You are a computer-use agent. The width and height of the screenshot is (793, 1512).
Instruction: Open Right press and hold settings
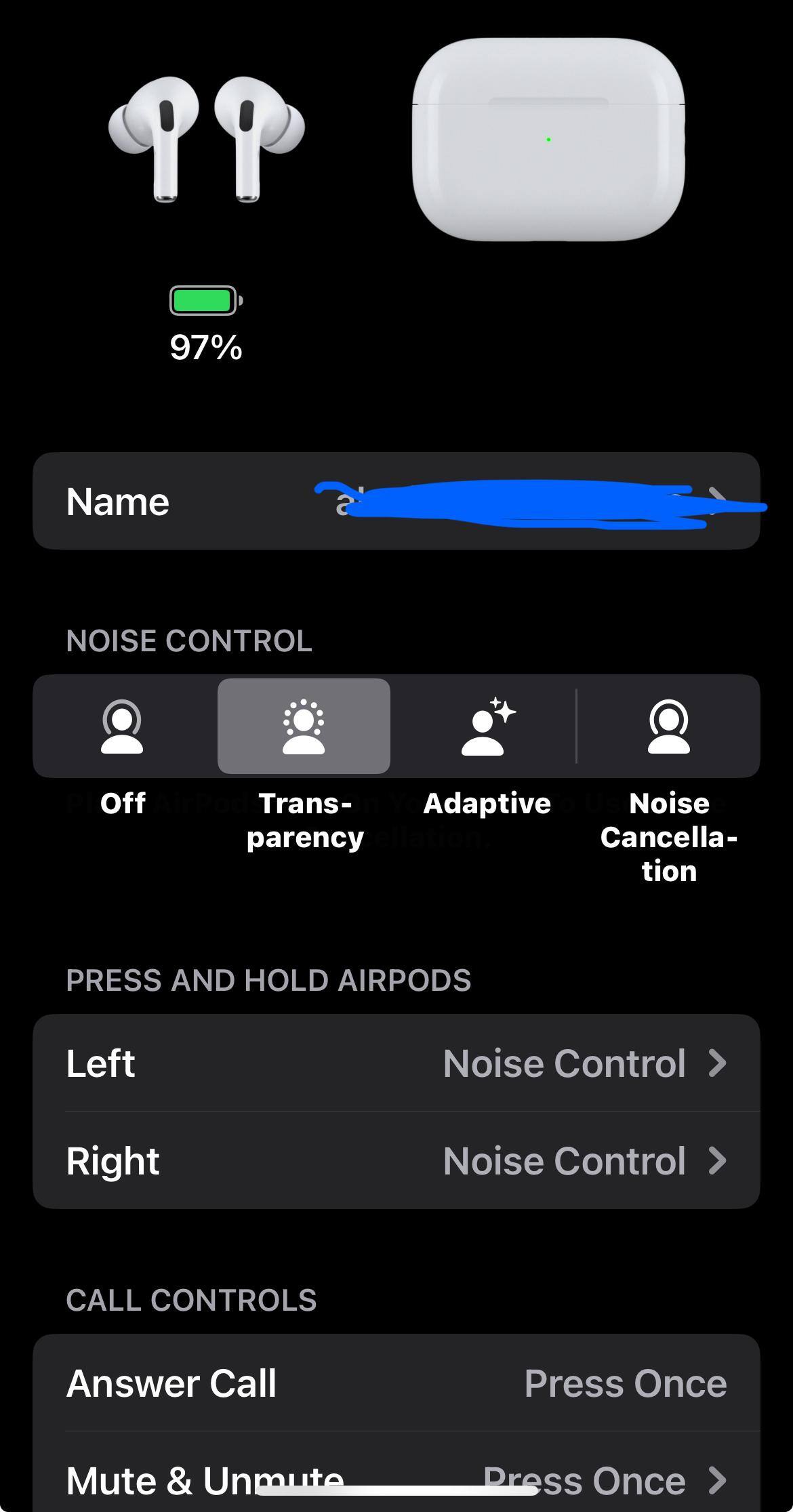pos(396,1160)
